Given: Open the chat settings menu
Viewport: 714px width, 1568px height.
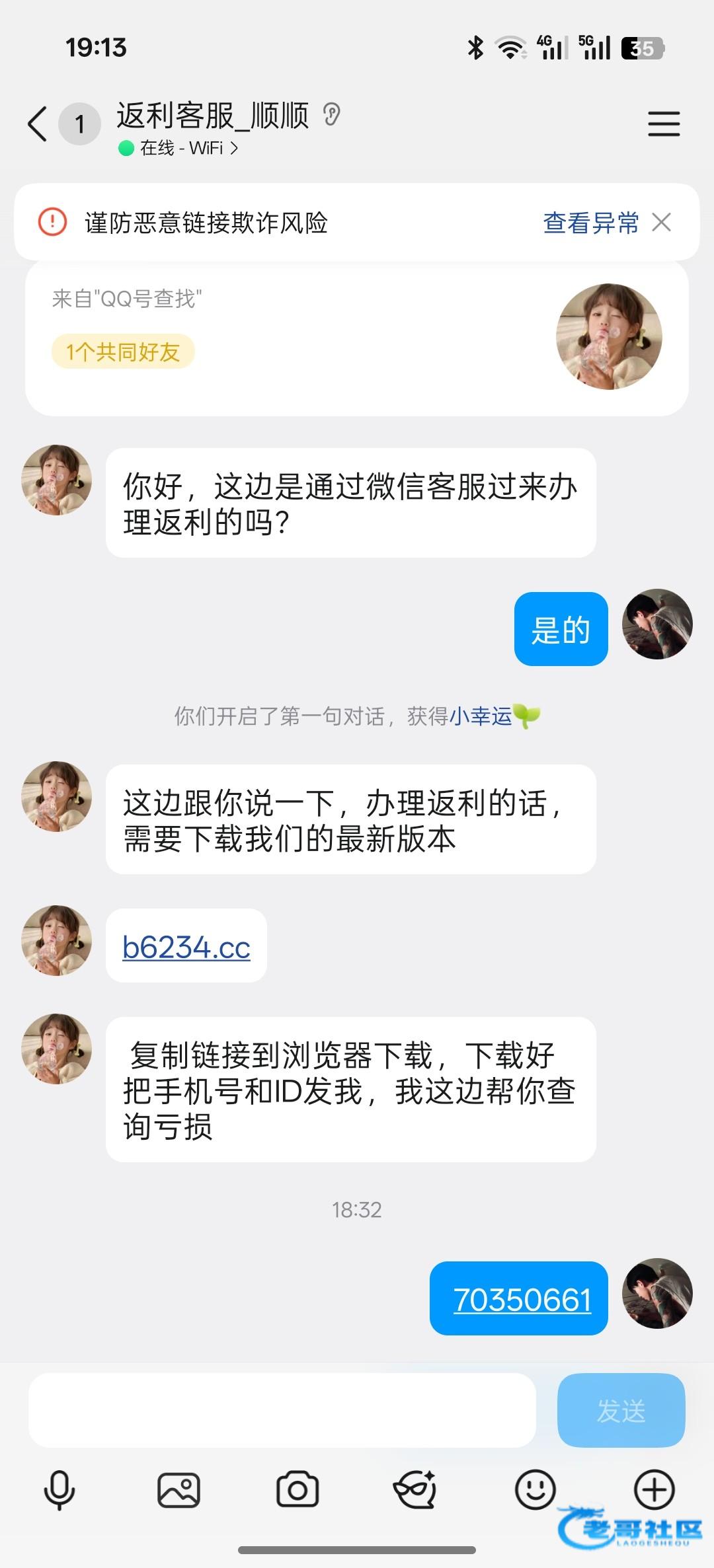Looking at the screenshot, I should pyautogui.click(x=663, y=124).
